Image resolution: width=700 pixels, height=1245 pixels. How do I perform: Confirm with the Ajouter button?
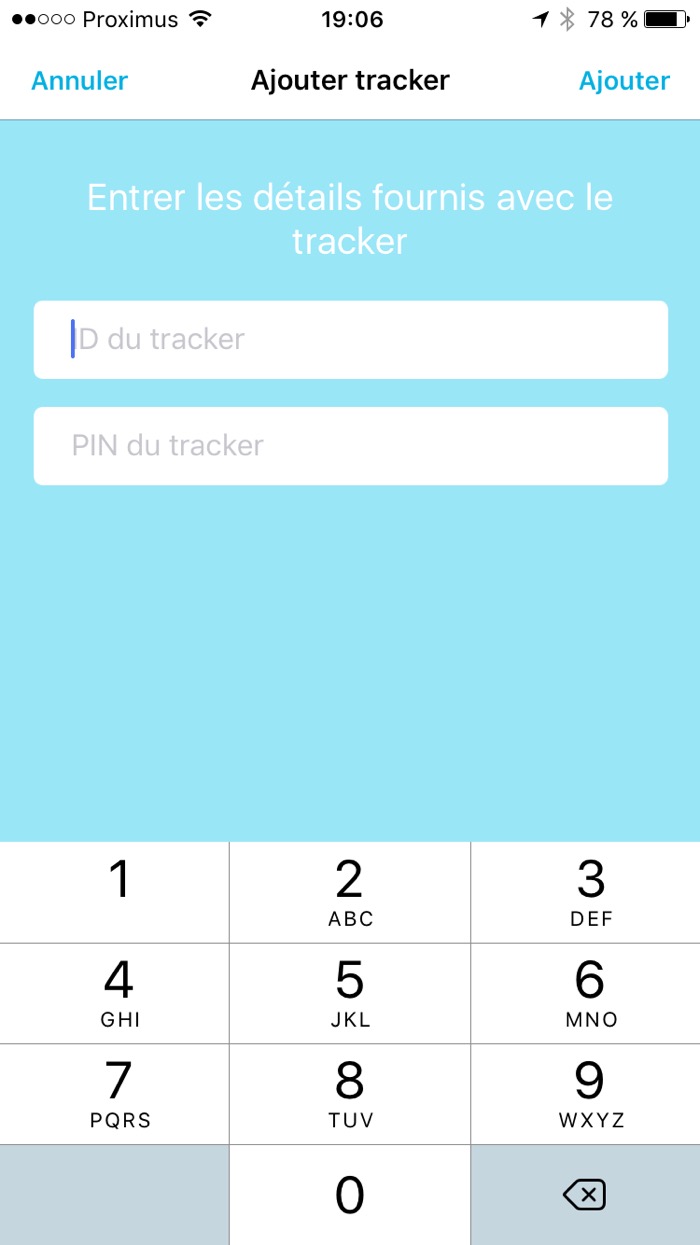624,81
